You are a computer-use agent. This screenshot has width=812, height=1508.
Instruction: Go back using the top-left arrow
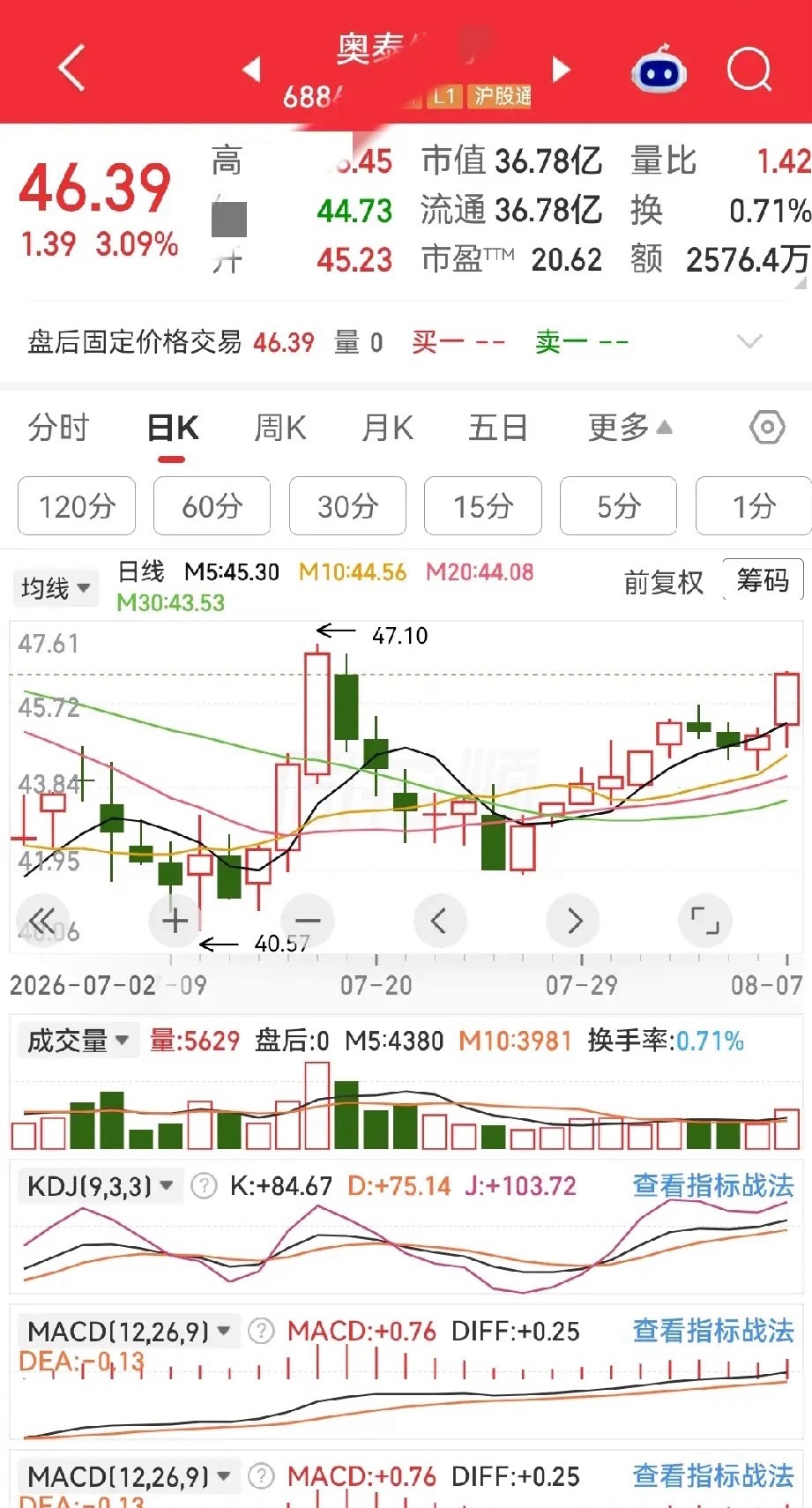[71, 68]
